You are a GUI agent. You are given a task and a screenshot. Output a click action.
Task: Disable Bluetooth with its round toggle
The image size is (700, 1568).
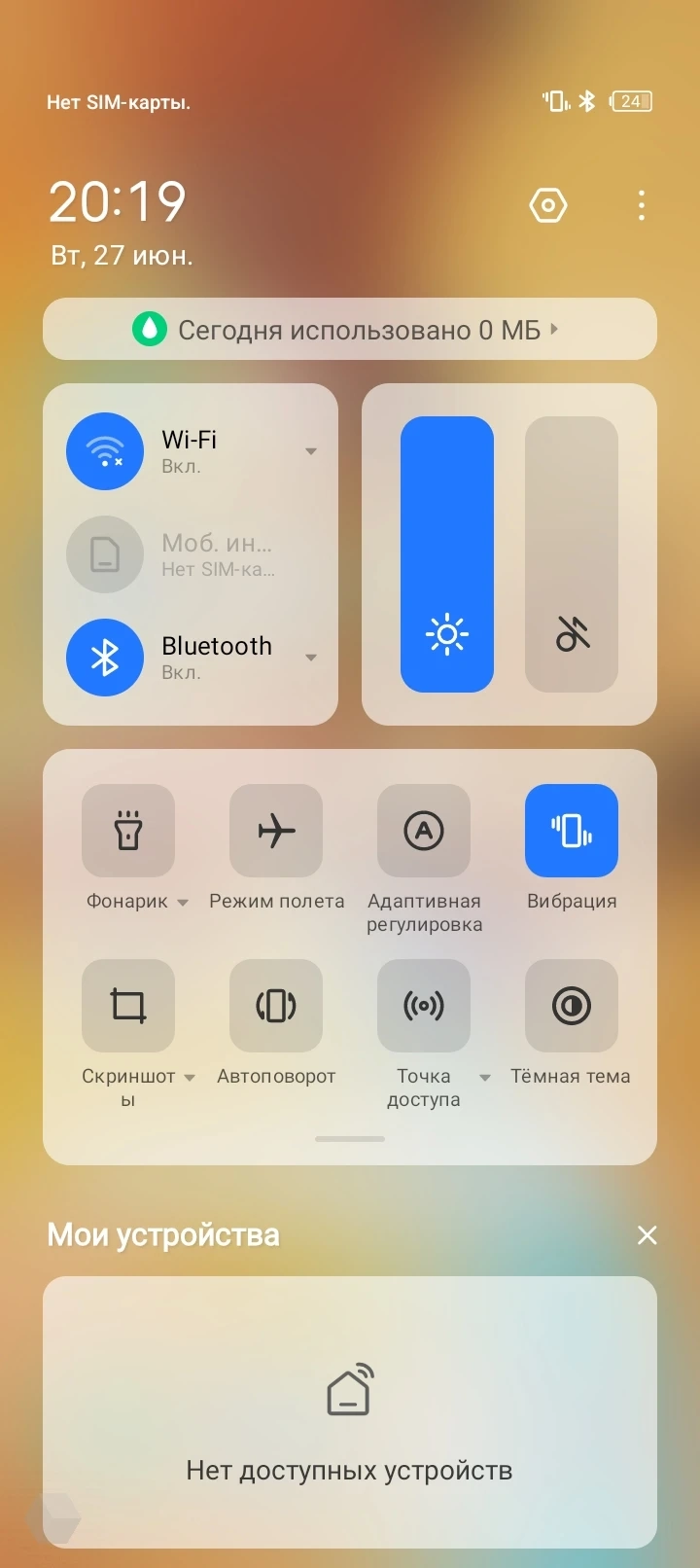105,658
